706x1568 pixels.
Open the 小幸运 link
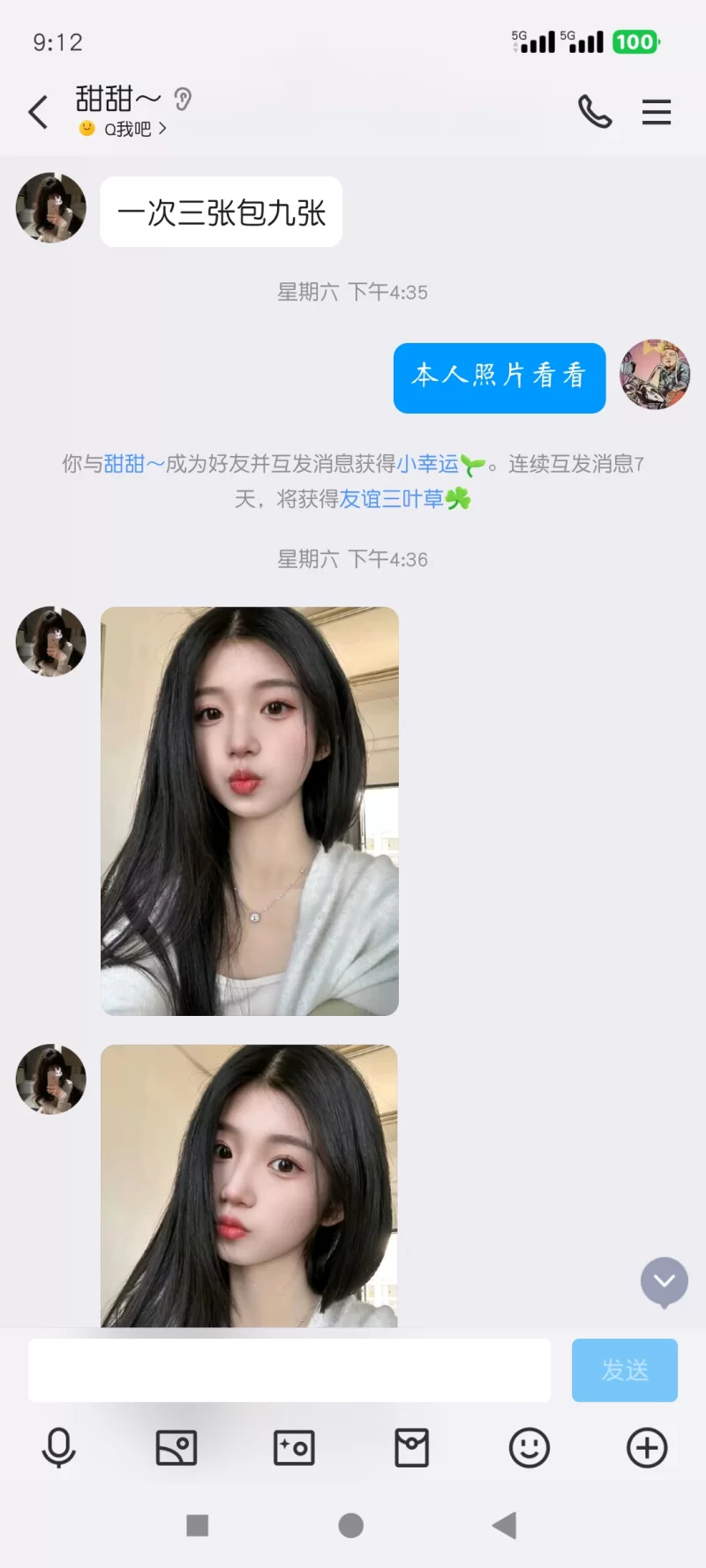(x=428, y=464)
